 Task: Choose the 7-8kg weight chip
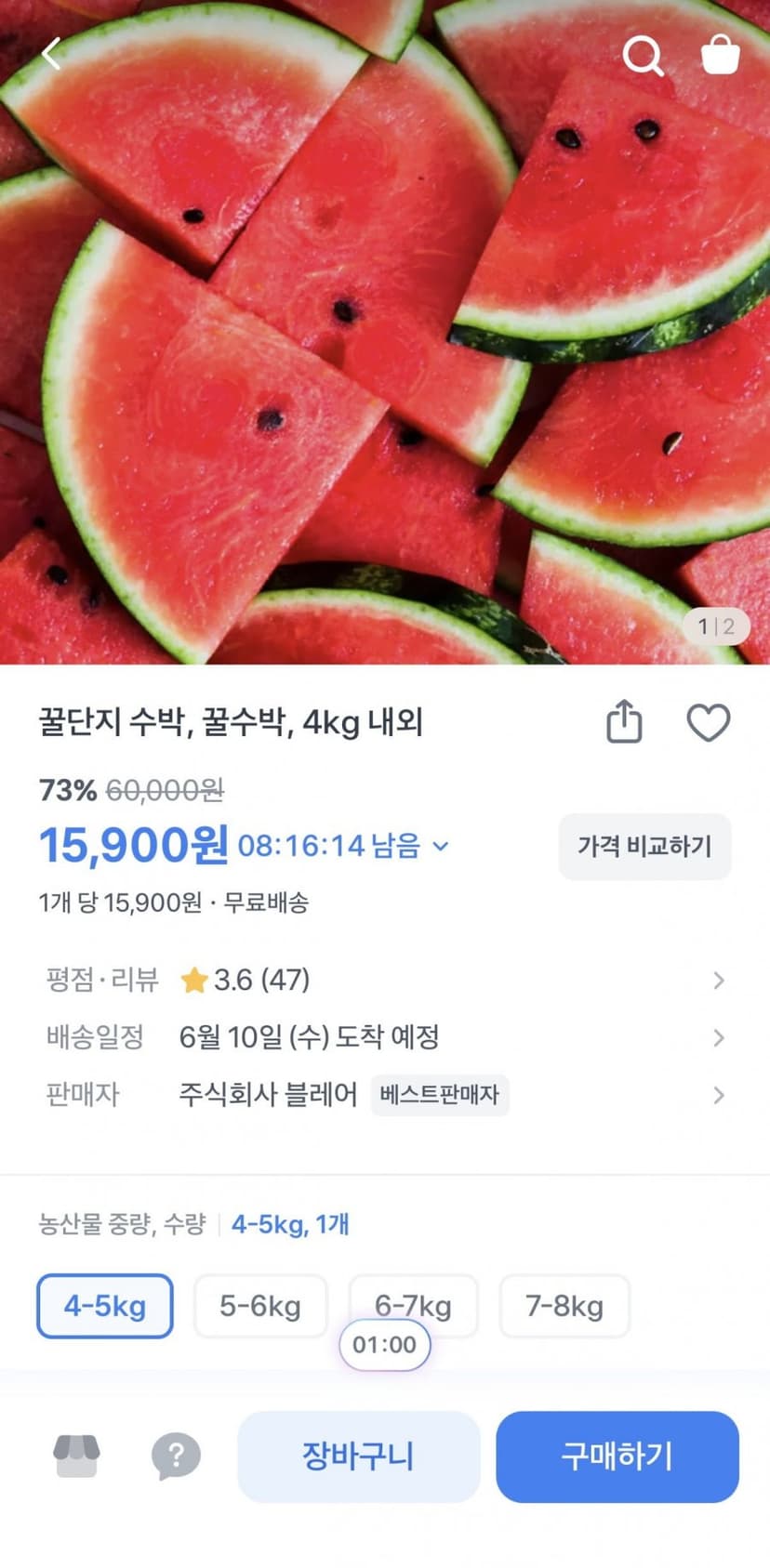pos(564,1306)
